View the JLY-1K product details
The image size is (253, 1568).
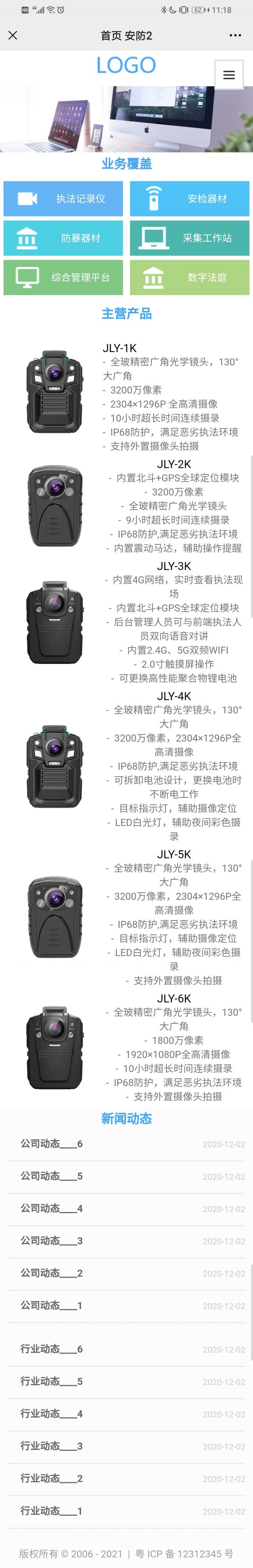point(120,348)
